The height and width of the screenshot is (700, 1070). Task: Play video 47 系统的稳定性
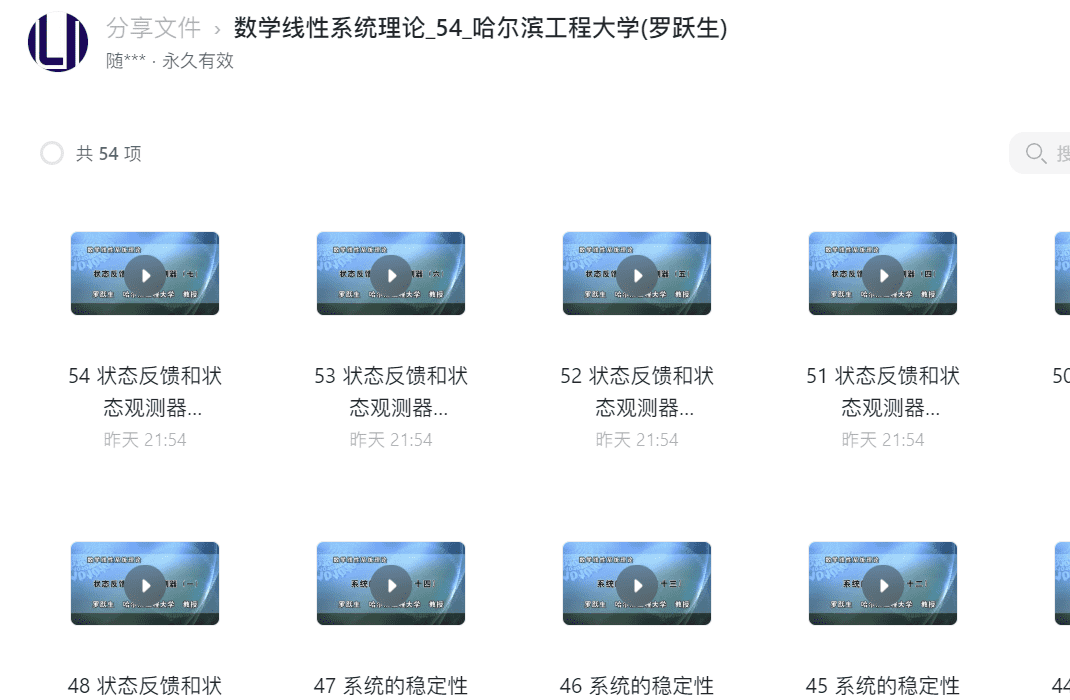coord(391,584)
